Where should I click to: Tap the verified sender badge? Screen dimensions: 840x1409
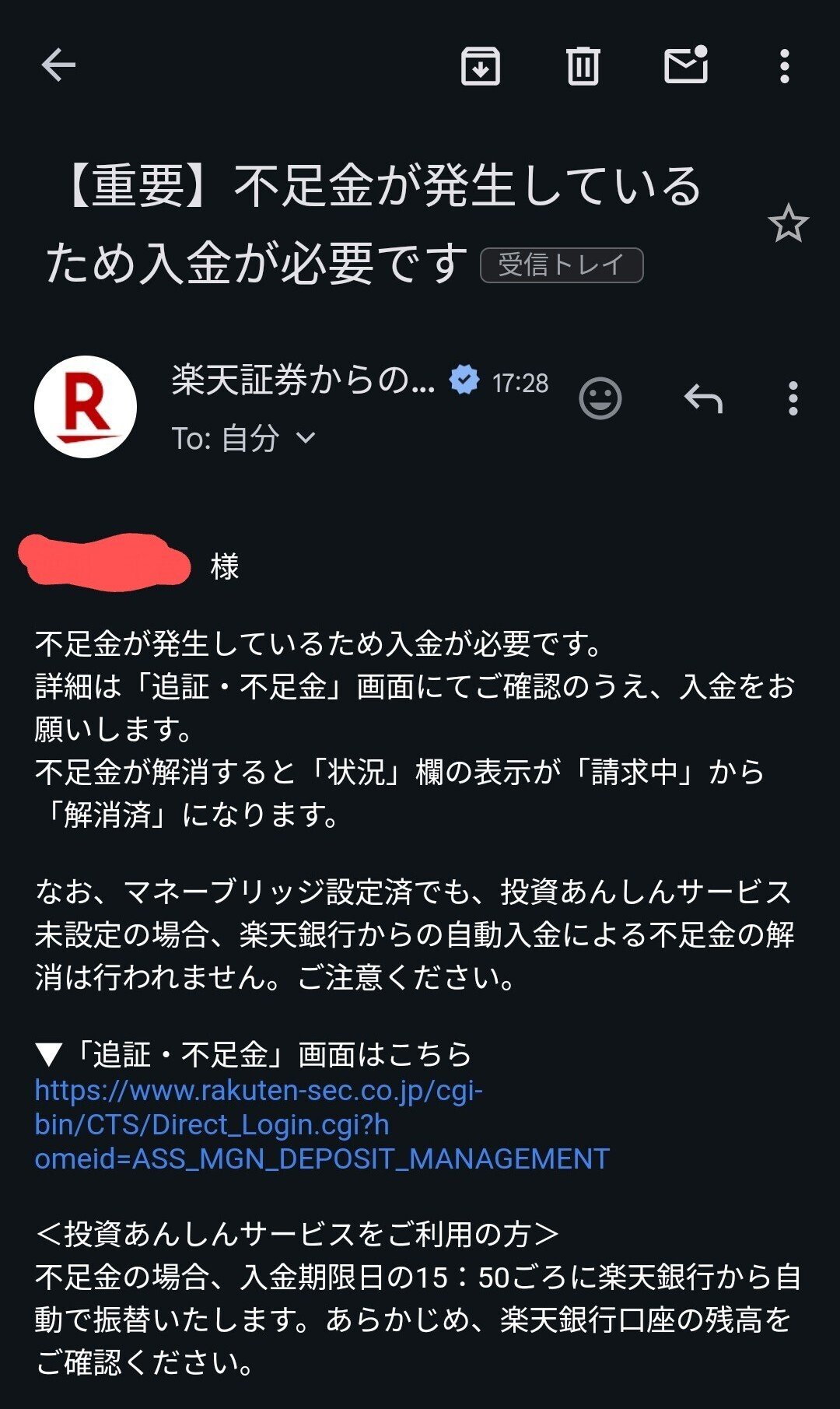464,379
